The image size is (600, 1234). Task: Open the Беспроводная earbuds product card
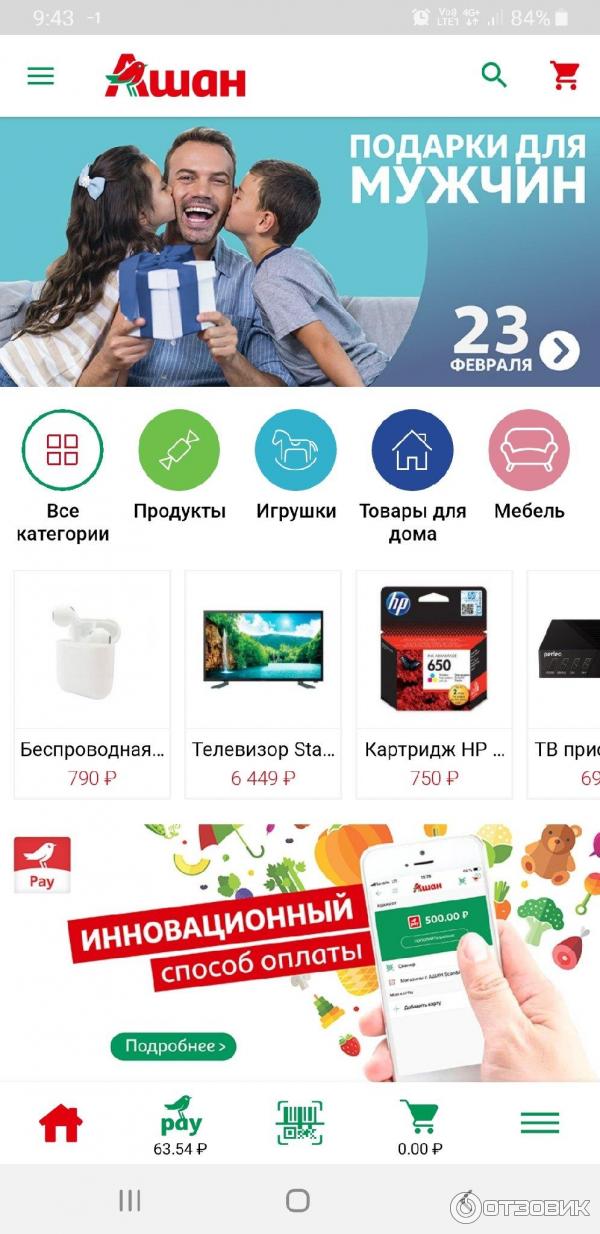click(x=92, y=684)
